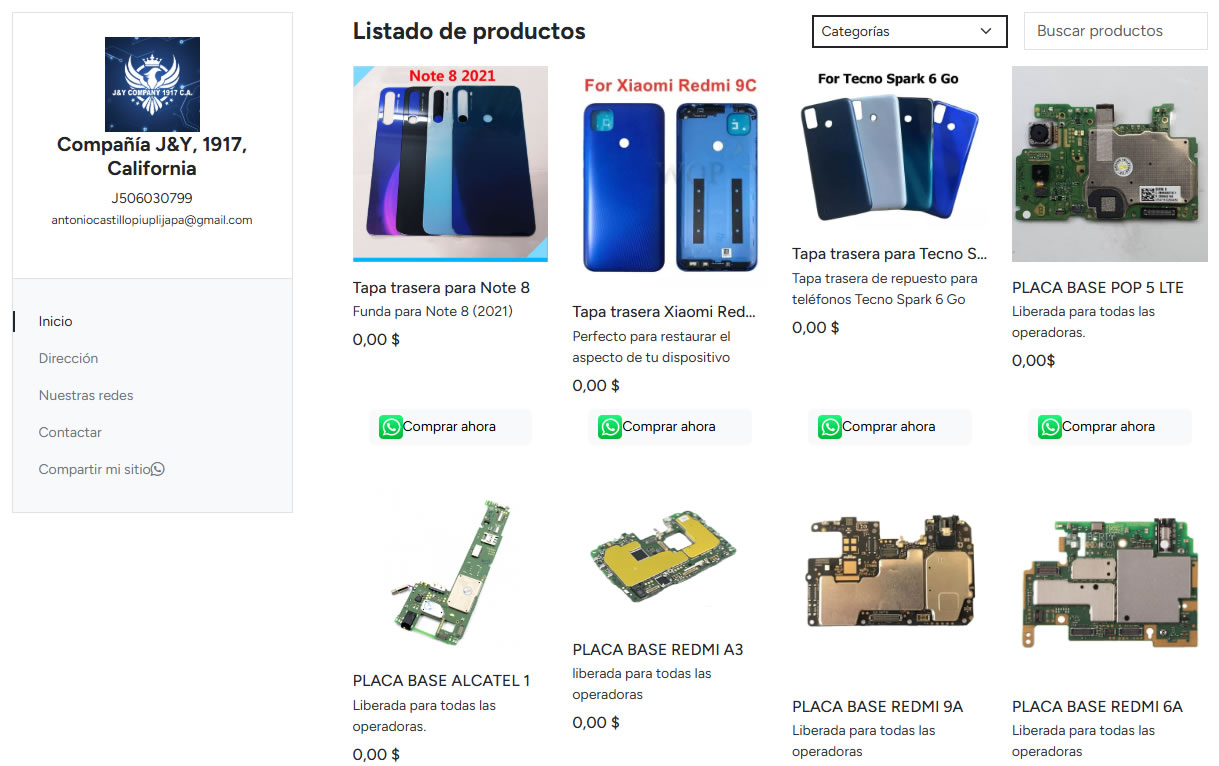The width and height of the screenshot is (1219, 766).
Task: Open PLACA BASE REDMI A3 product
Action: click(669, 560)
